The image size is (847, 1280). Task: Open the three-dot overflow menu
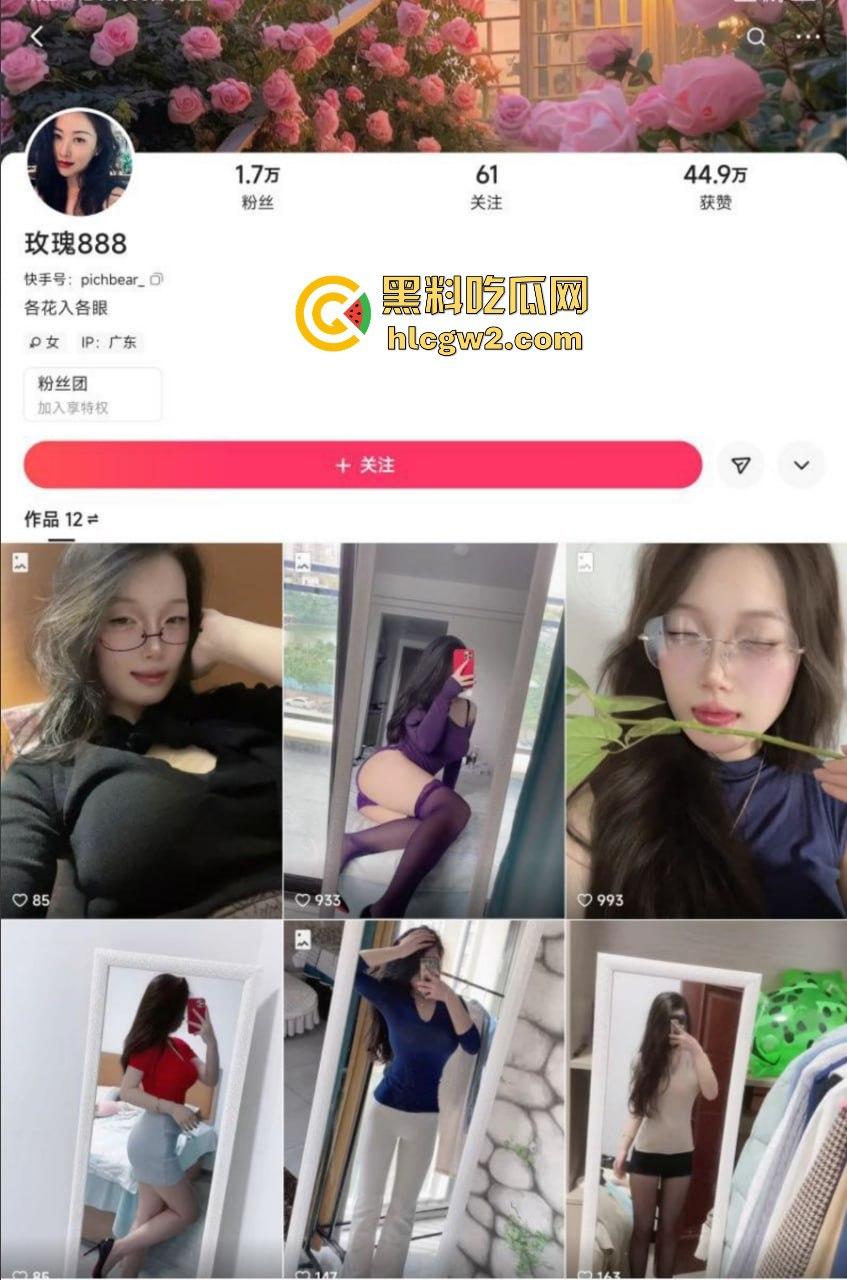(807, 37)
